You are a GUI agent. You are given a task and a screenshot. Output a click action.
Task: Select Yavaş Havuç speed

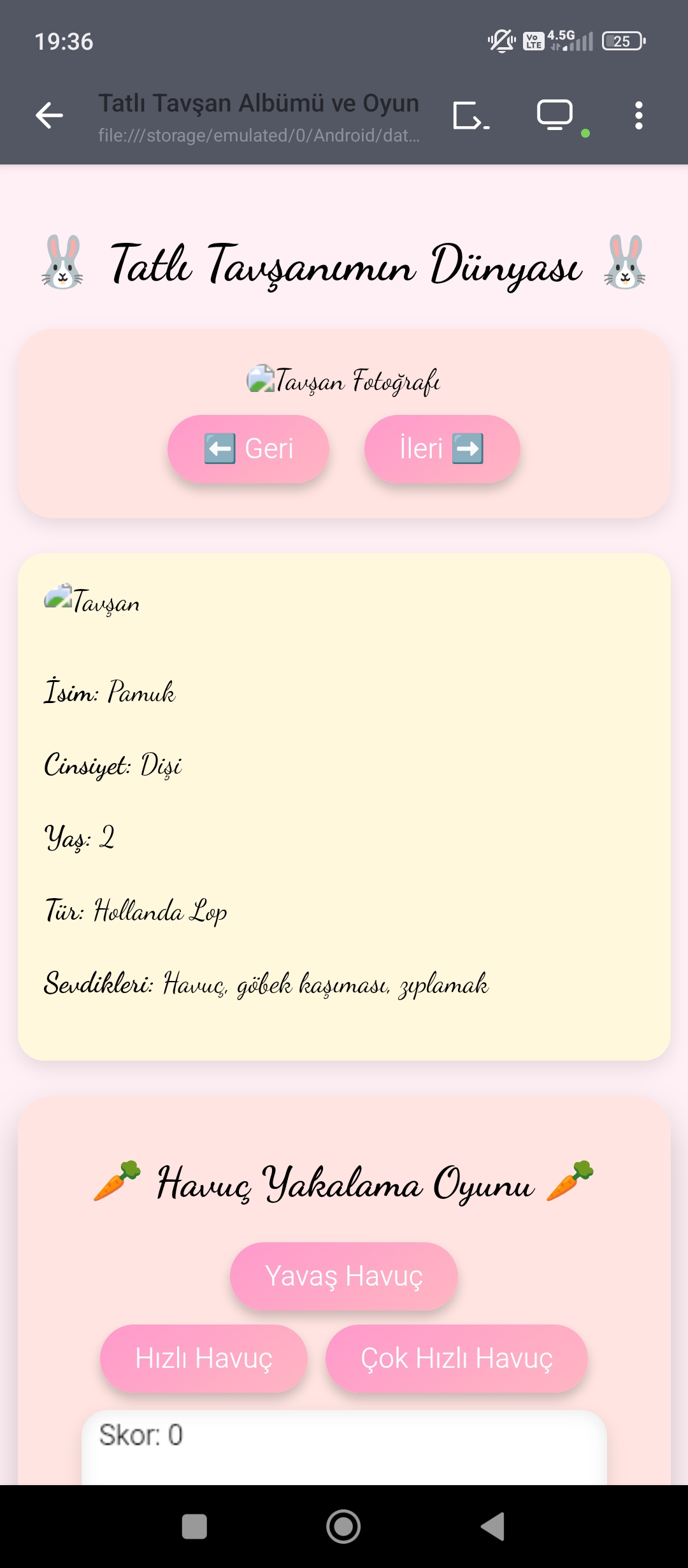pos(344,1276)
